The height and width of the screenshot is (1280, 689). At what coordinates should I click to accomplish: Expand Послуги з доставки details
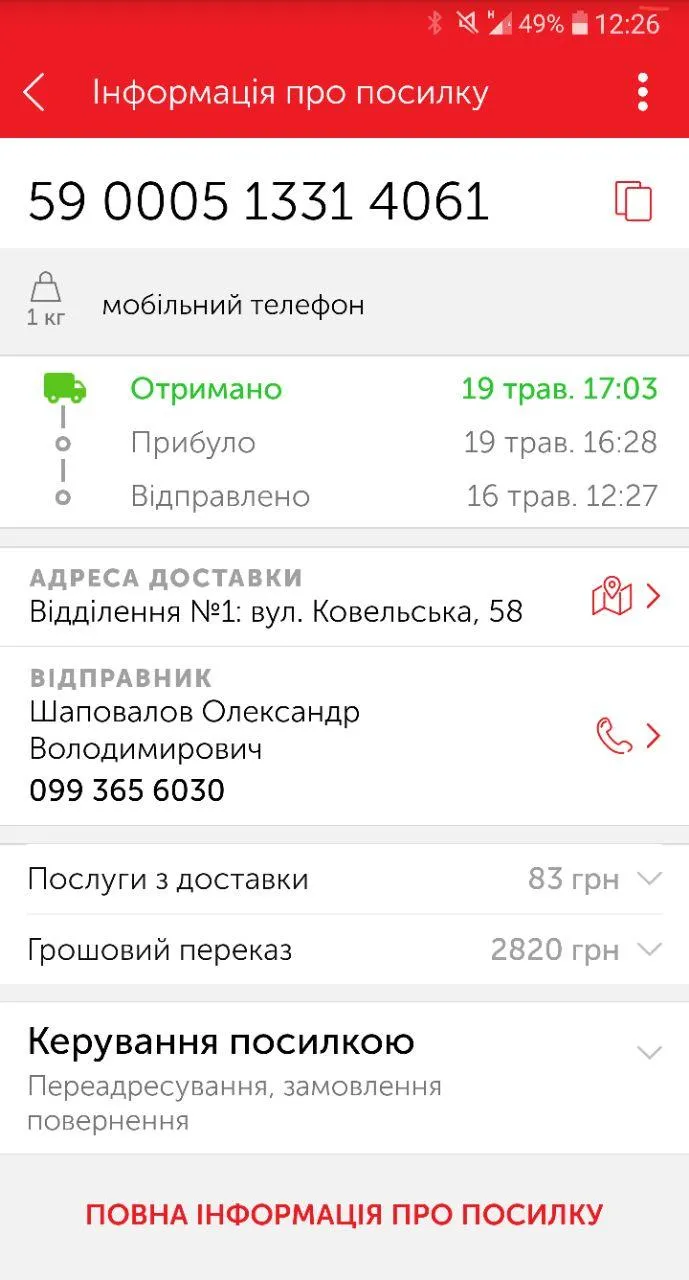click(344, 880)
